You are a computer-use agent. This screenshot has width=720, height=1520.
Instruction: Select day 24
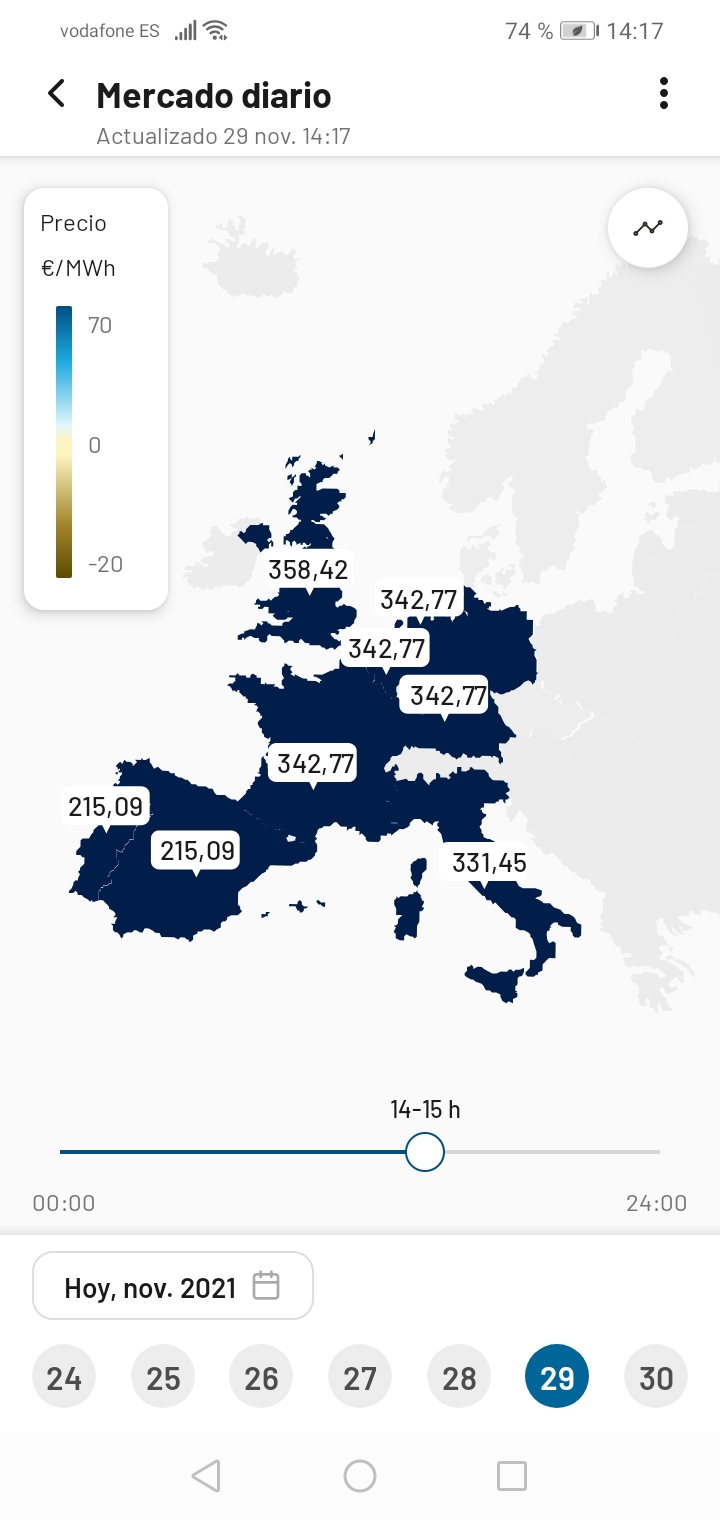click(64, 1378)
